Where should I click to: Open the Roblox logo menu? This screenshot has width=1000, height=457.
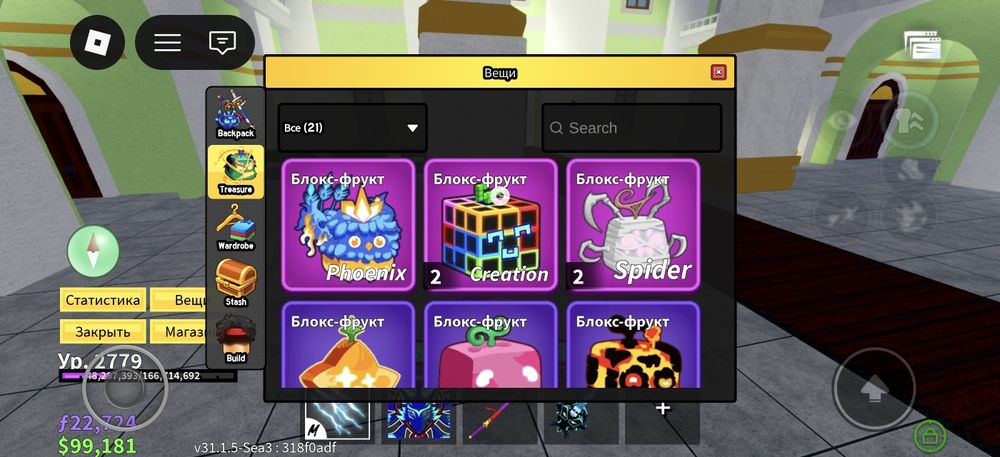click(x=97, y=42)
